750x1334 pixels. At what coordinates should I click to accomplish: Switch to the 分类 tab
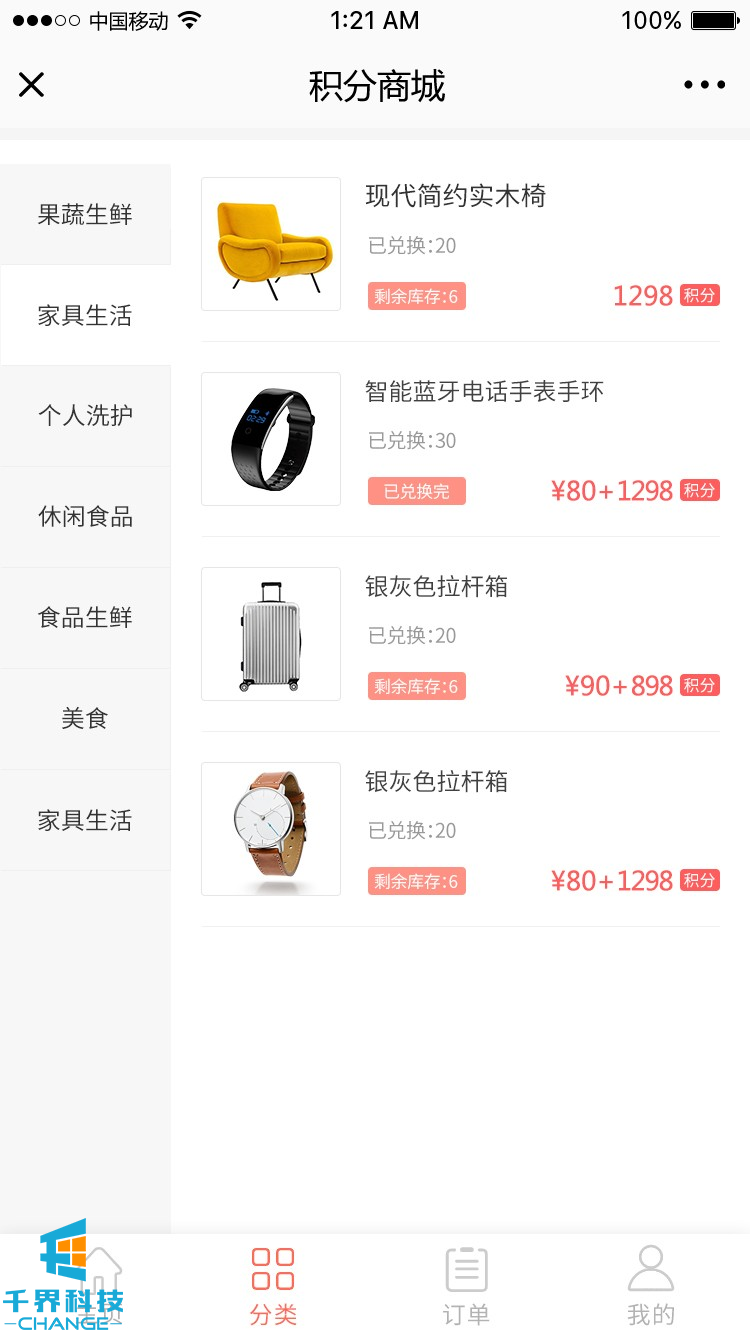point(273,1284)
